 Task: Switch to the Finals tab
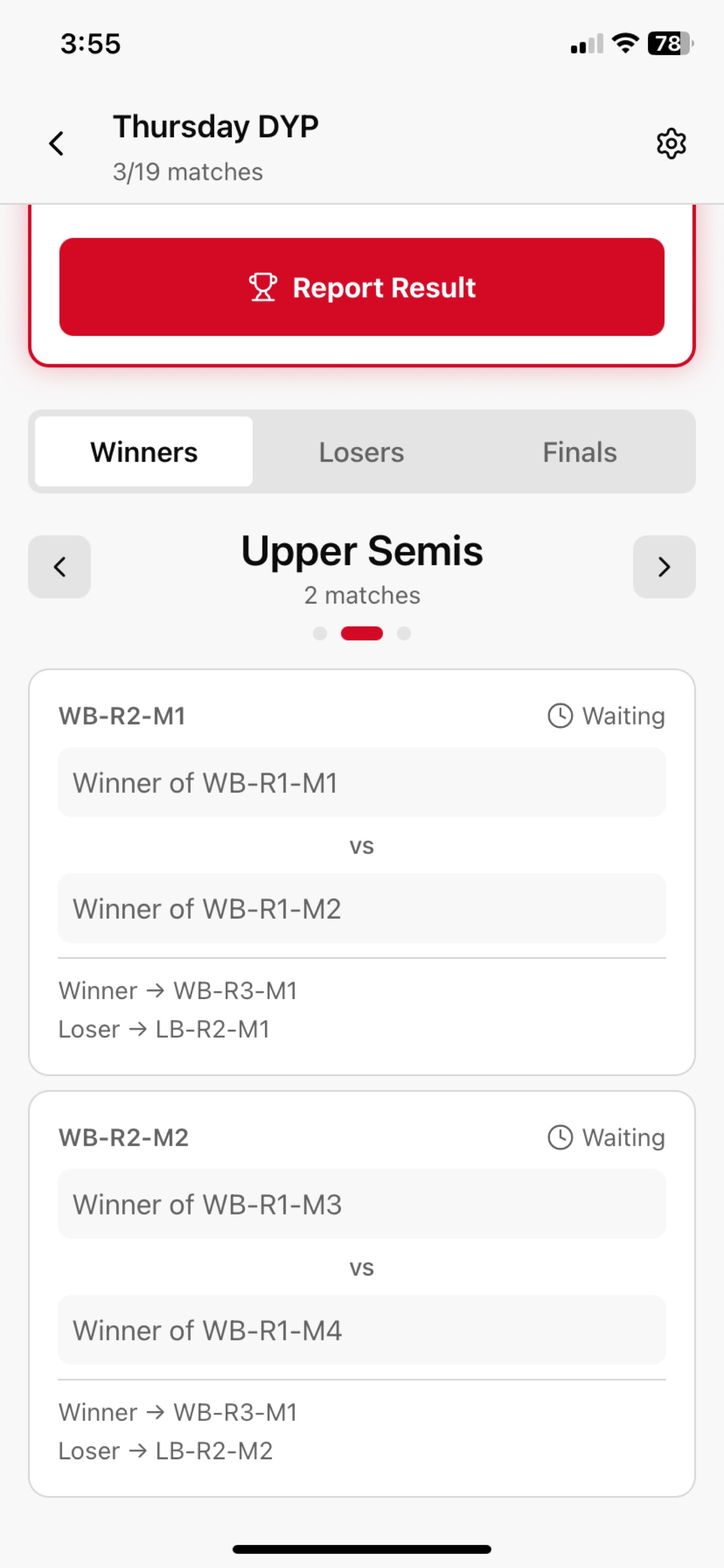(x=579, y=452)
